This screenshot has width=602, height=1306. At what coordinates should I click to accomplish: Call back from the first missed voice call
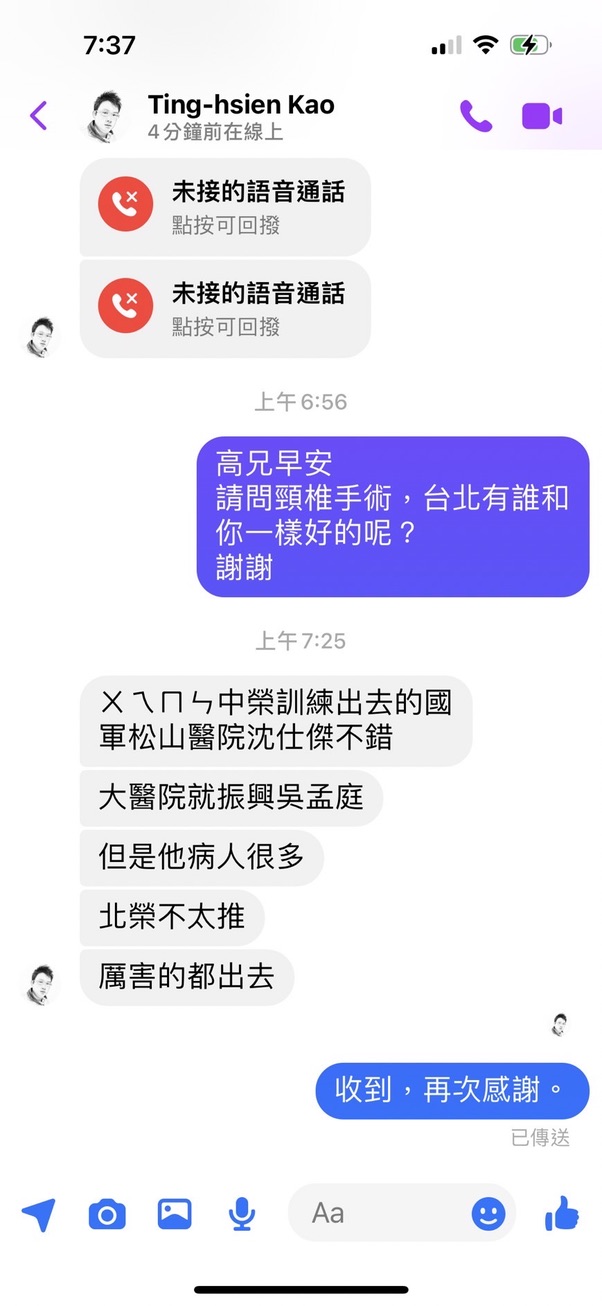pos(225,207)
